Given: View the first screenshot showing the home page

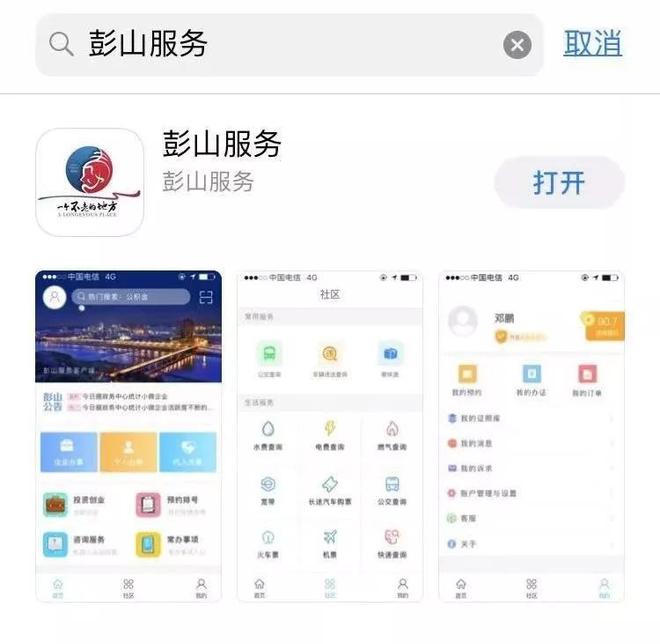Looking at the screenshot, I should tap(128, 435).
